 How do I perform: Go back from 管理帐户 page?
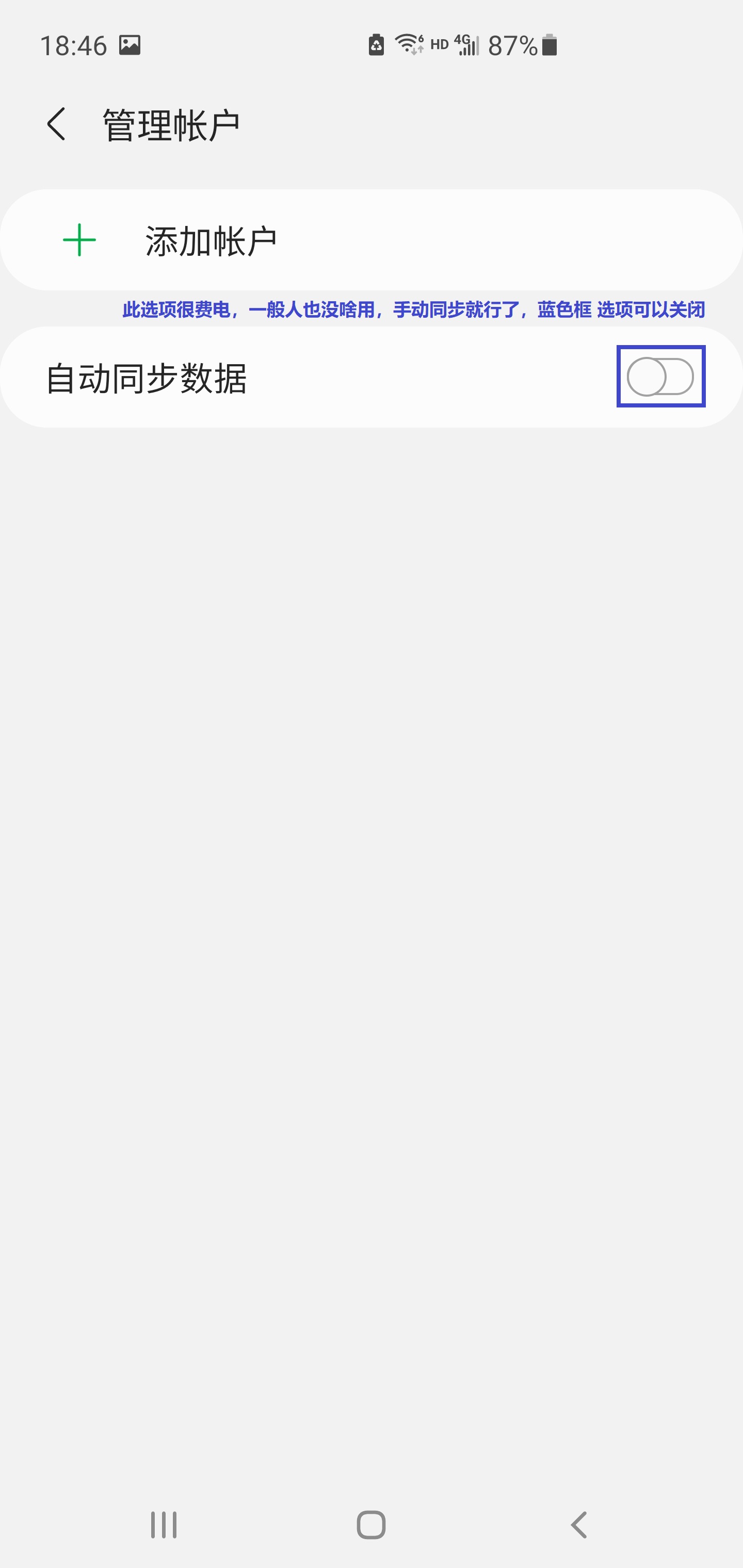pyautogui.click(x=56, y=124)
